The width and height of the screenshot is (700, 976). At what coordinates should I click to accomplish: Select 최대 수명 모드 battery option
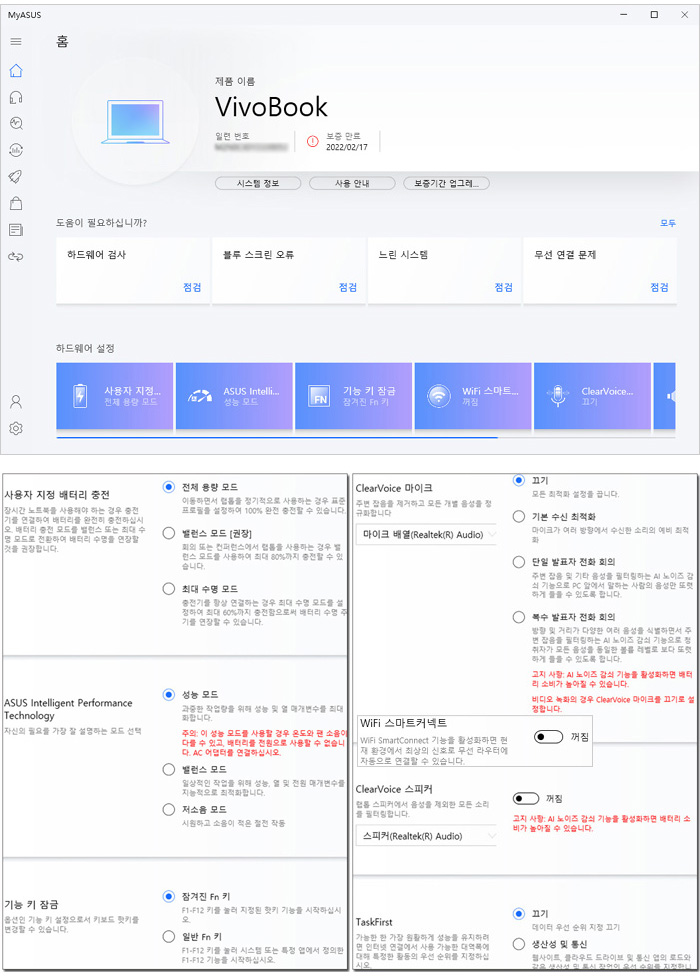coord(169,589)
